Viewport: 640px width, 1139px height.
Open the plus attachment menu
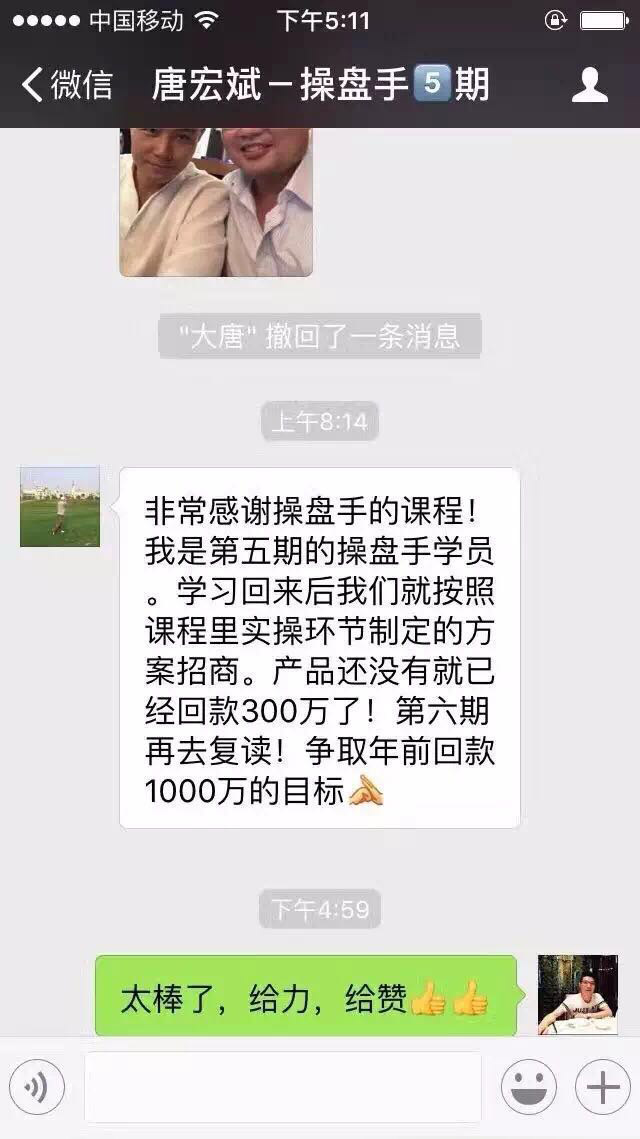click(603, 1087)
